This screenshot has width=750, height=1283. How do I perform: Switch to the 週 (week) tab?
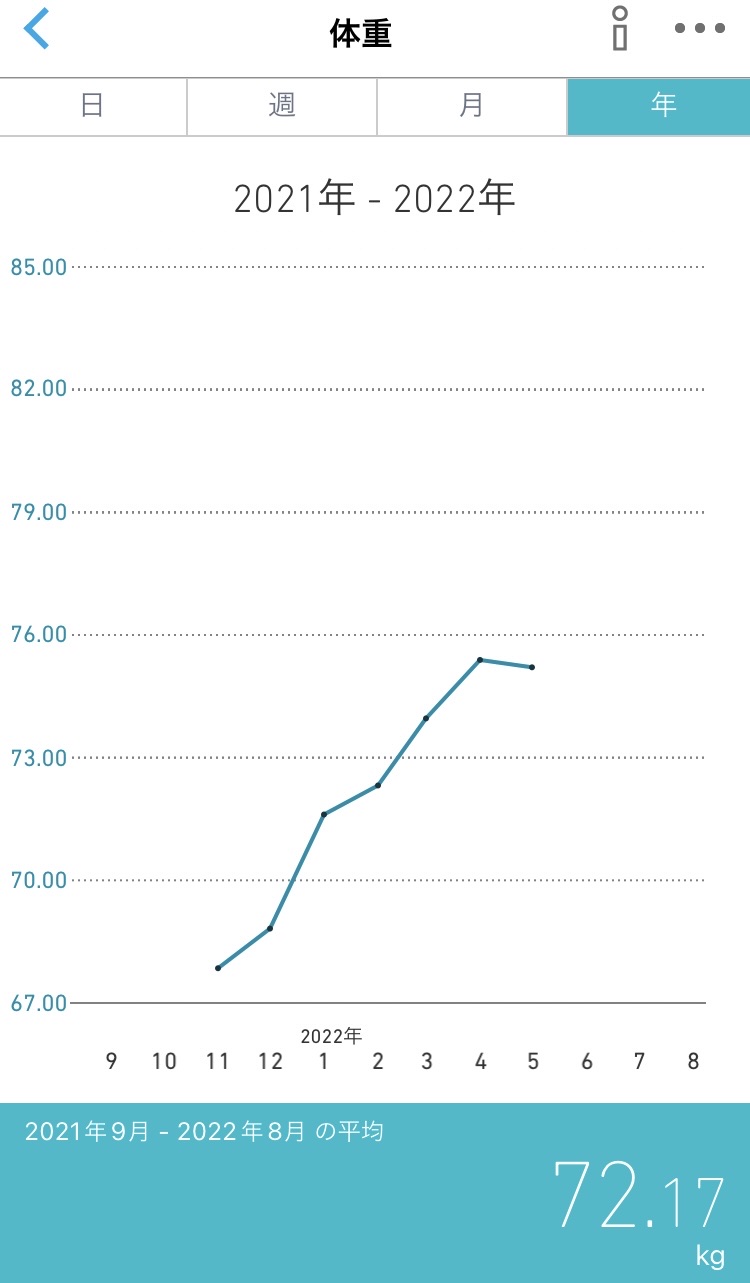tap(282, 106)
